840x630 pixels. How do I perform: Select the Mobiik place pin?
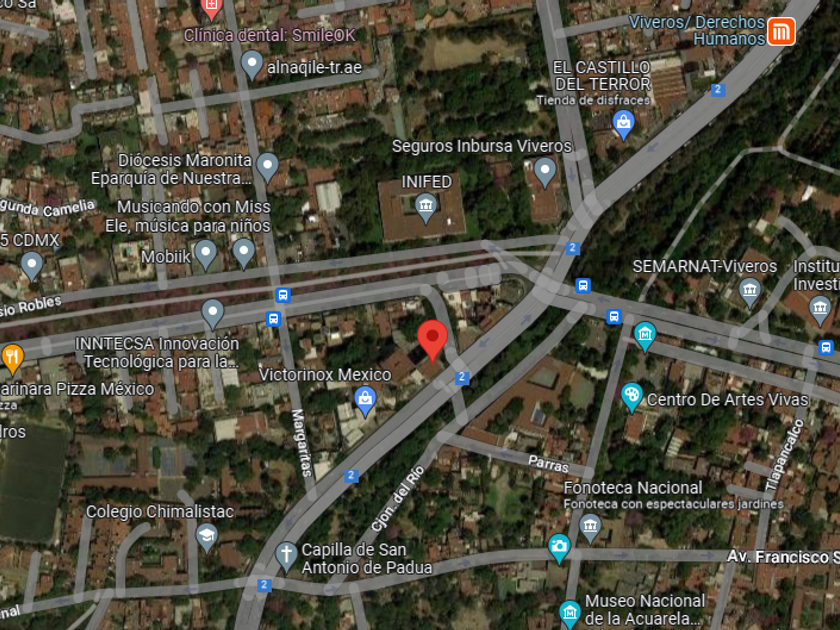point(205,254)
